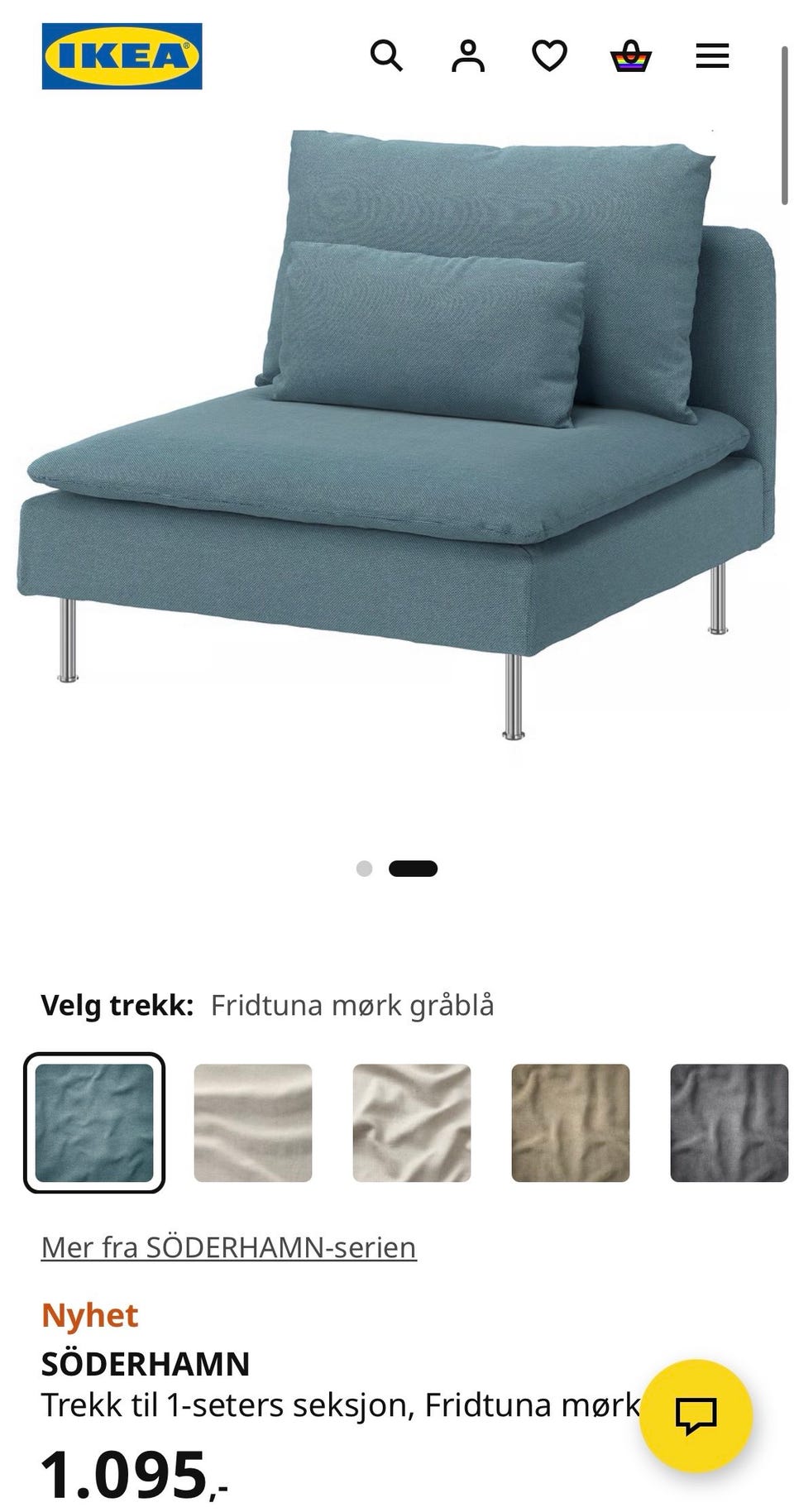Go to the IKEA home page

[x=122, y=56]
